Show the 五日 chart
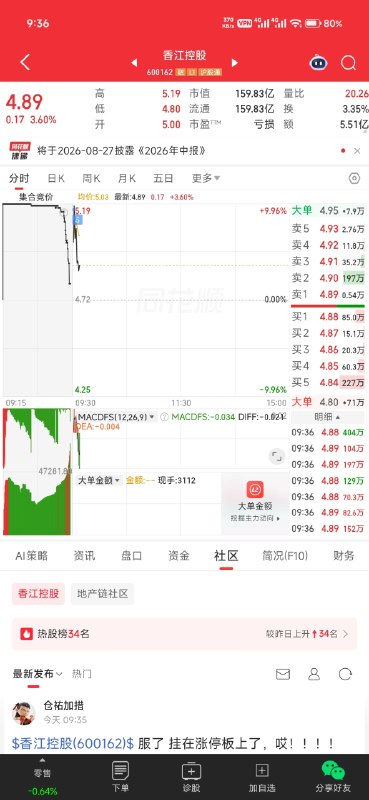The height and width of the screenshot is (800, 369). [163, 178]
